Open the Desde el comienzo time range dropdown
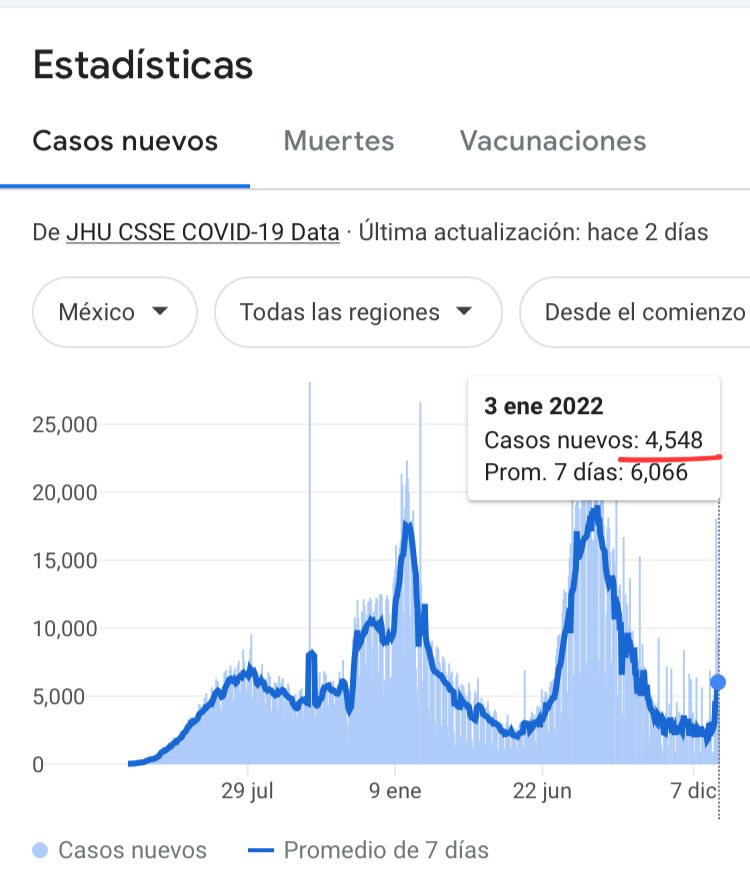750x886 pixels. tap(641, 312)
